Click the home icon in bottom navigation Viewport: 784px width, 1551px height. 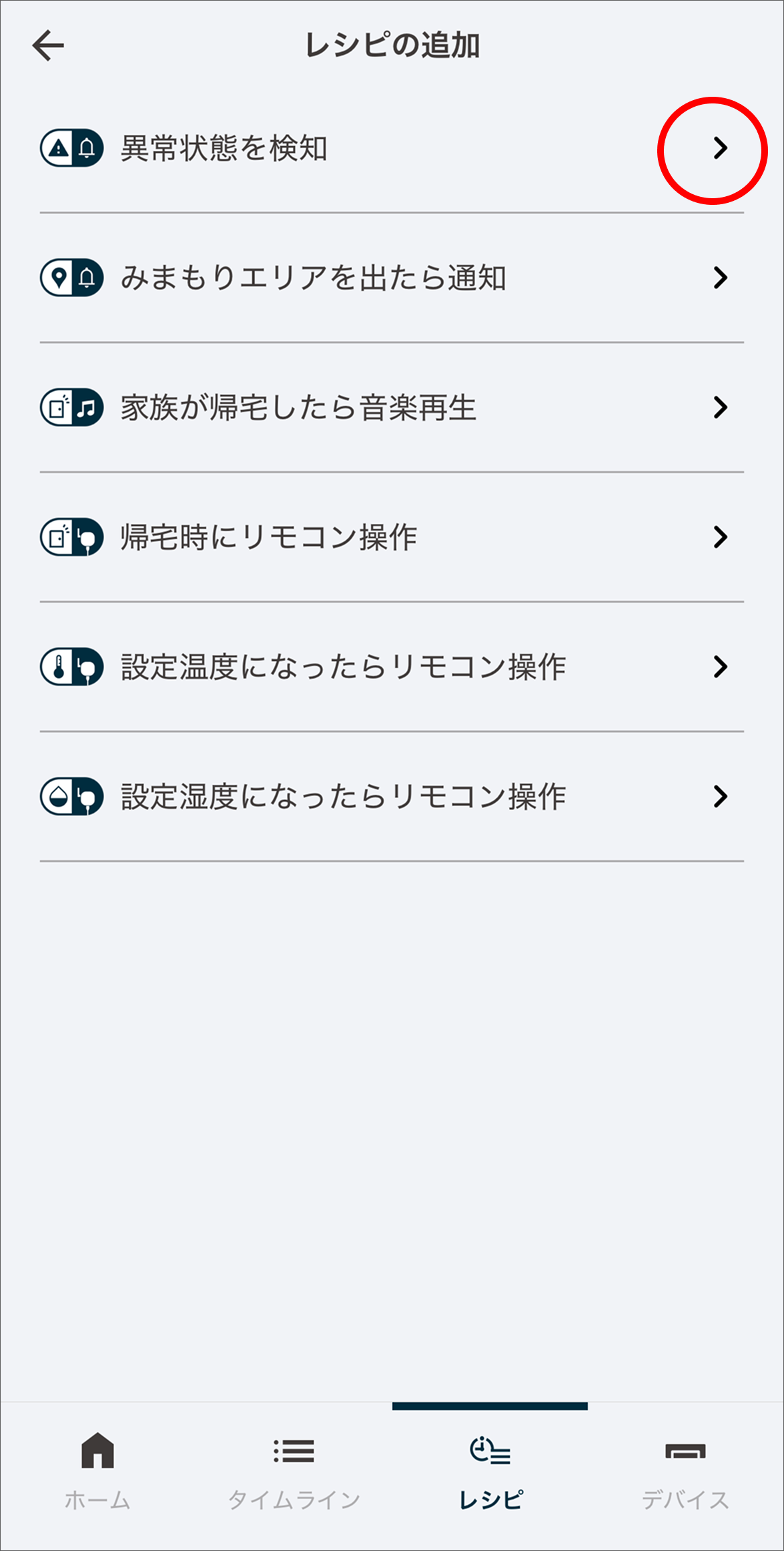97,1453
